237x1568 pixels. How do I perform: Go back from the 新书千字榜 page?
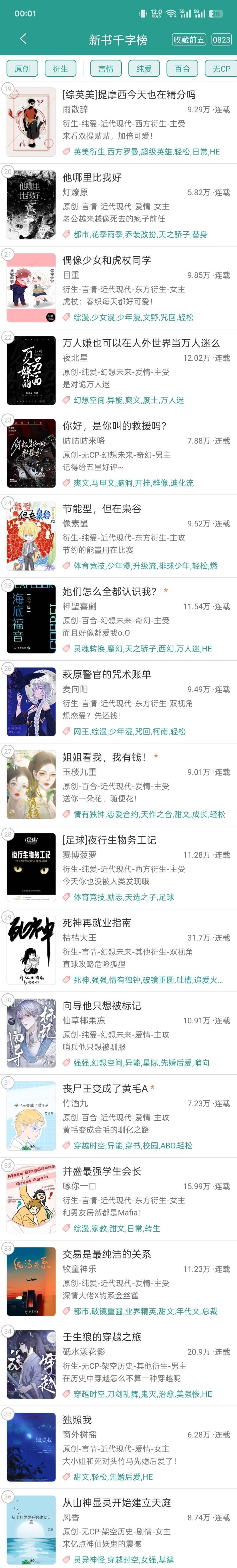point(23,39)
